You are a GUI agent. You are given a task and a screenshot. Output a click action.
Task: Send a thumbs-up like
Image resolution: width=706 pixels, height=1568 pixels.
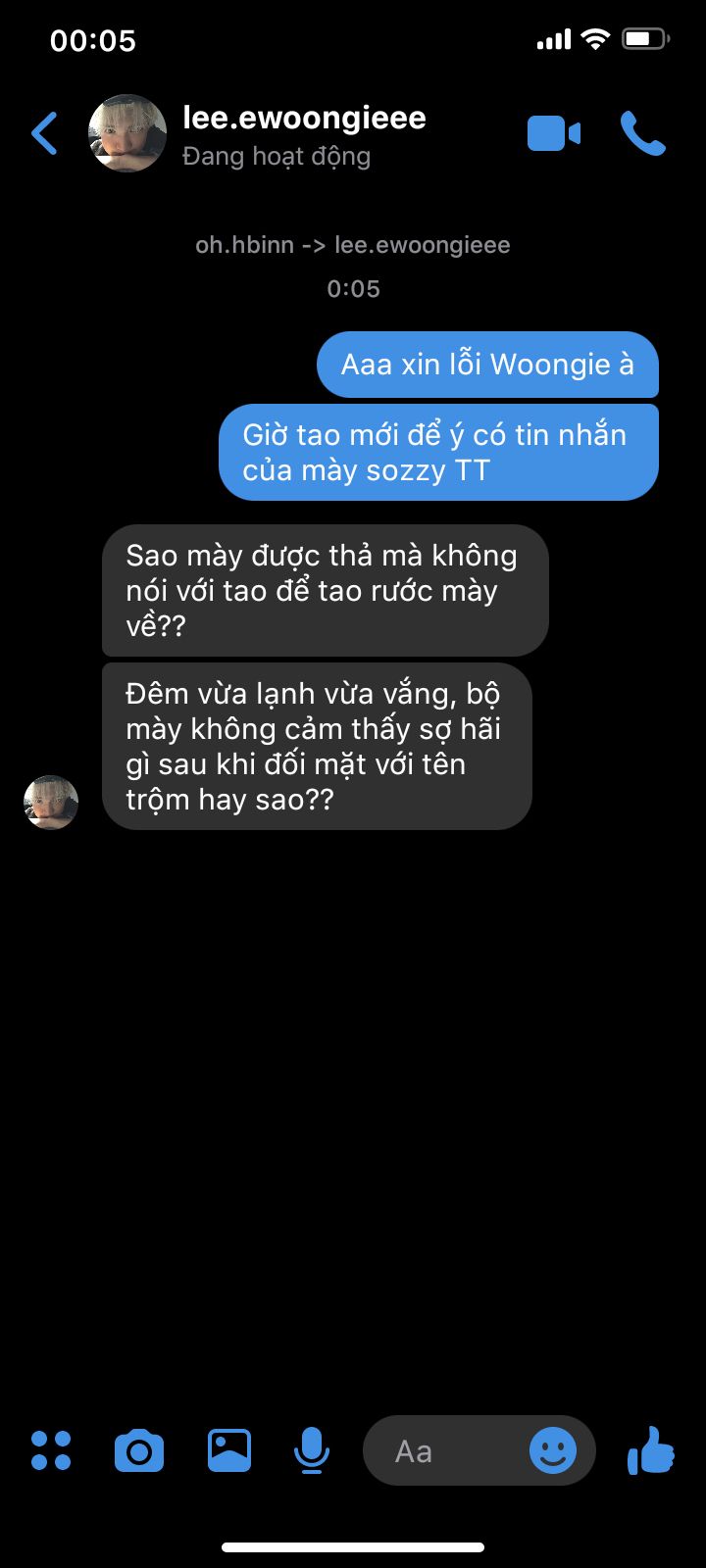click(x=651, y=1449)
